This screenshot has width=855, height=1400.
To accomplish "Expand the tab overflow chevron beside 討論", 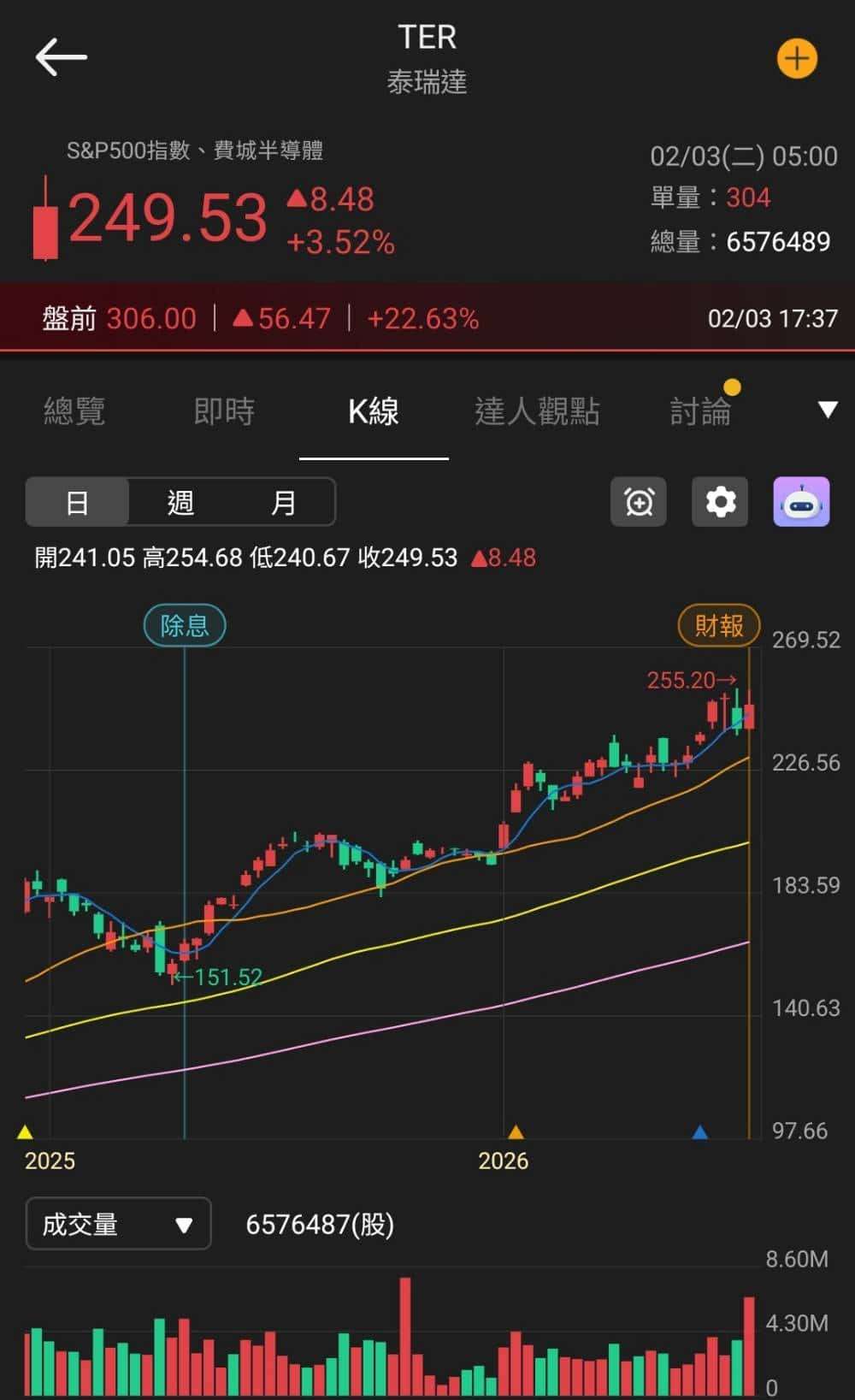I will 826,411.
